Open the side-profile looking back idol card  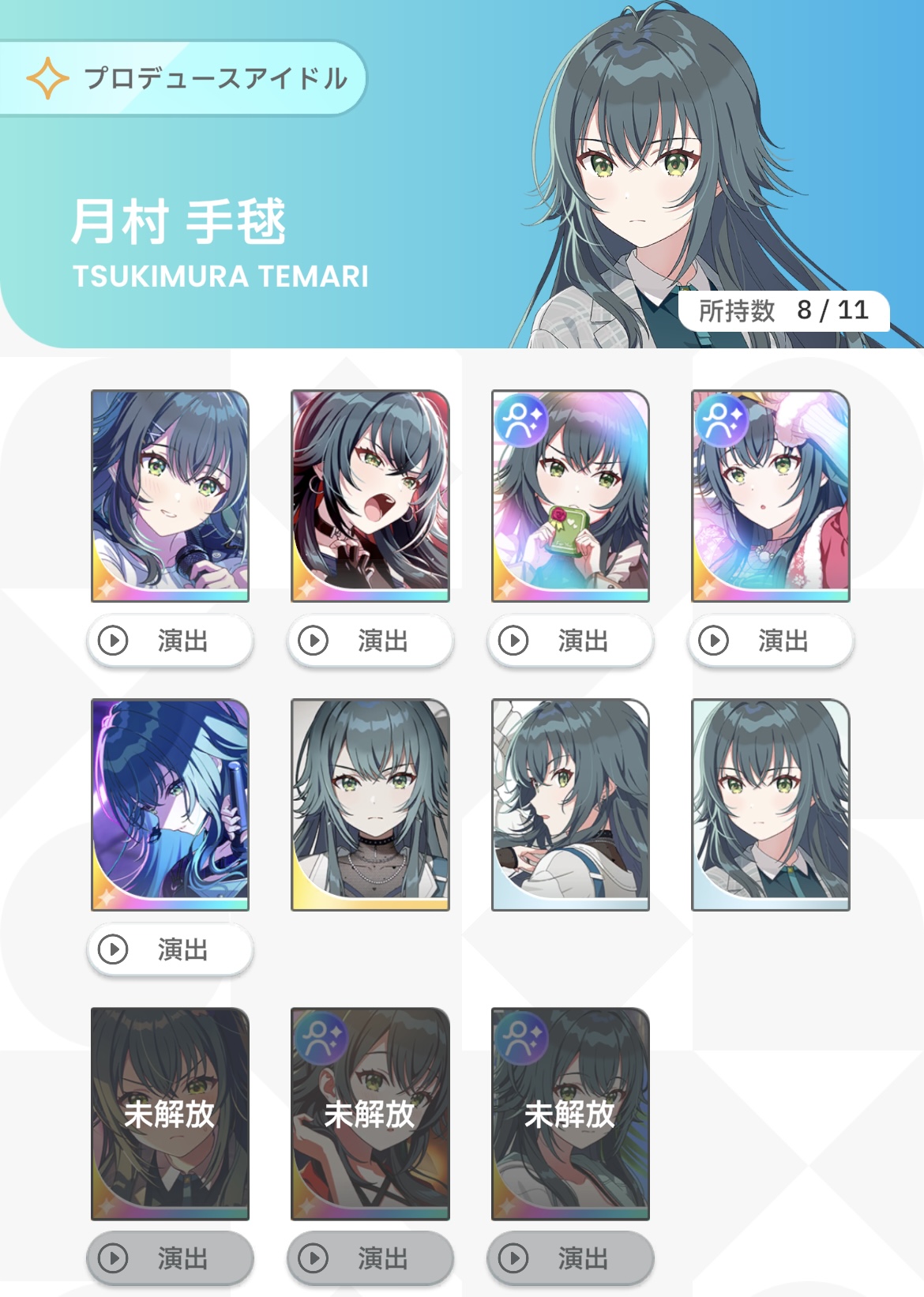coord(570,805)
